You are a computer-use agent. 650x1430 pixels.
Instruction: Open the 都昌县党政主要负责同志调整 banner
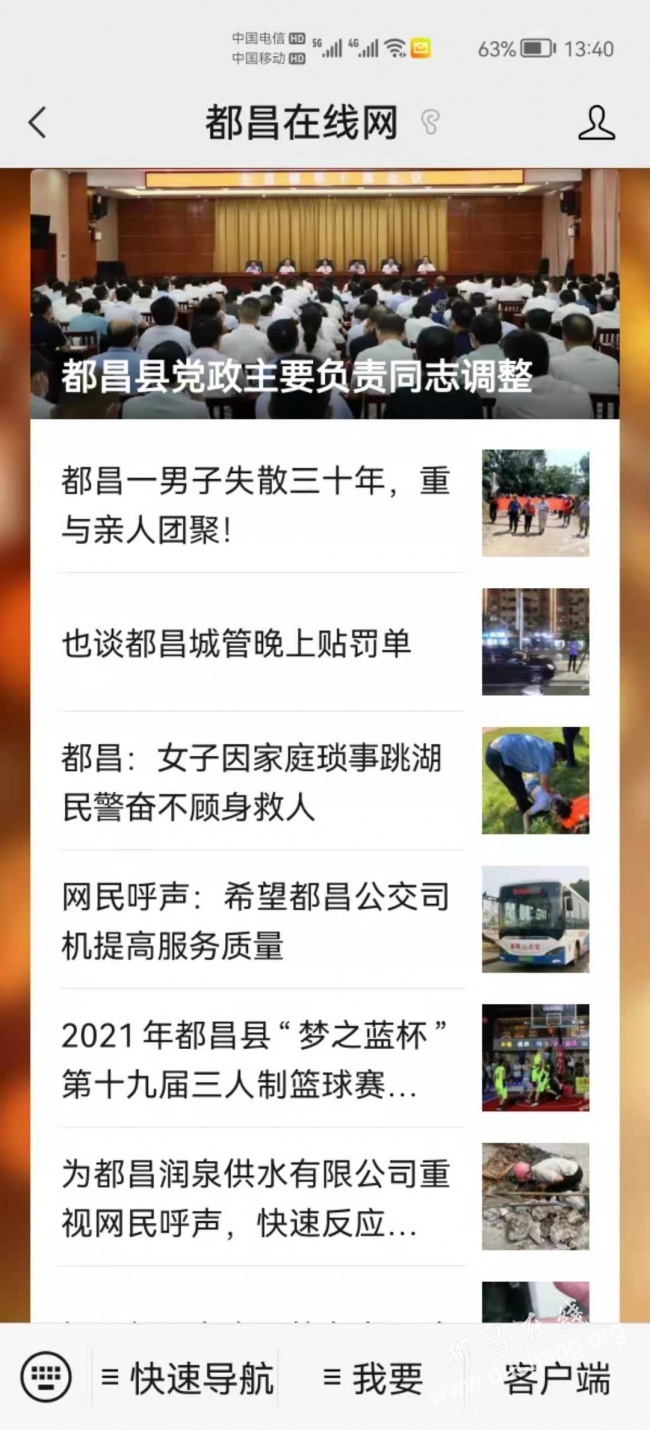point(324,294)
